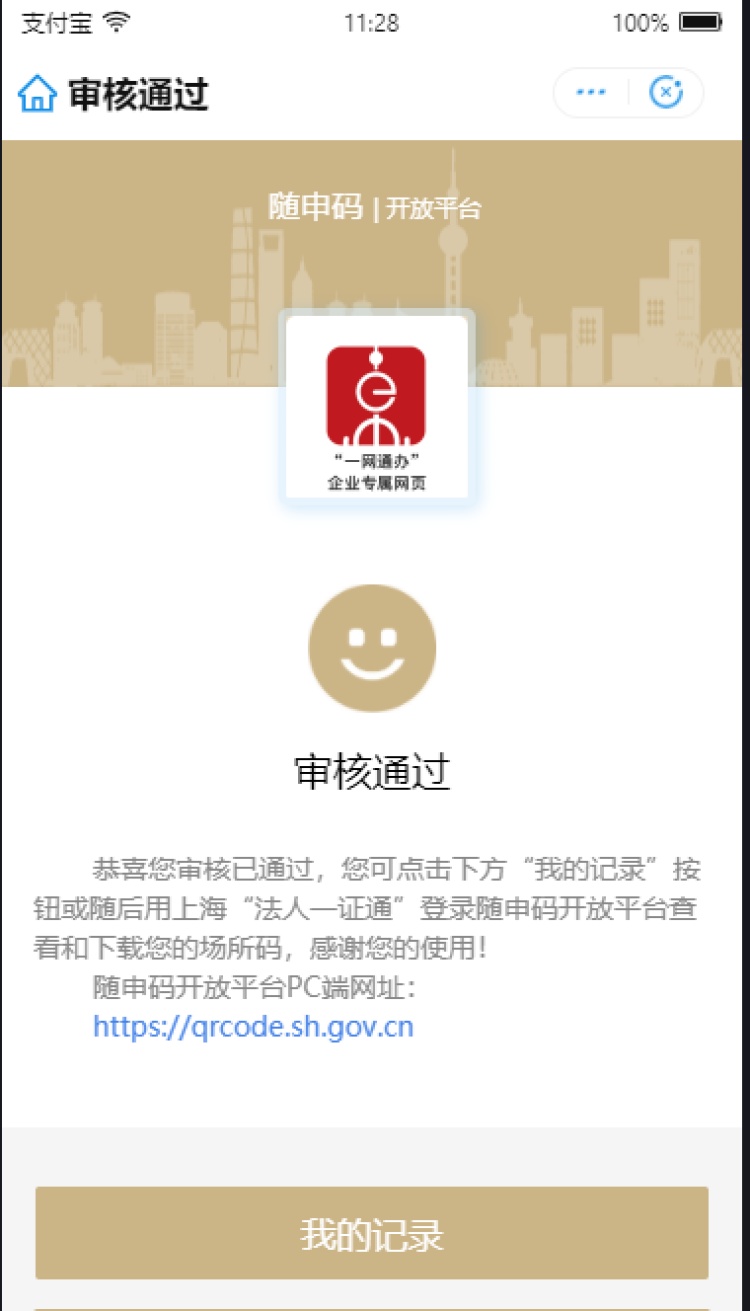The width and height of the screenshot is (750, 1311).
Task: Tap the 我的记录 button
Action: (x=372, y=1234)
